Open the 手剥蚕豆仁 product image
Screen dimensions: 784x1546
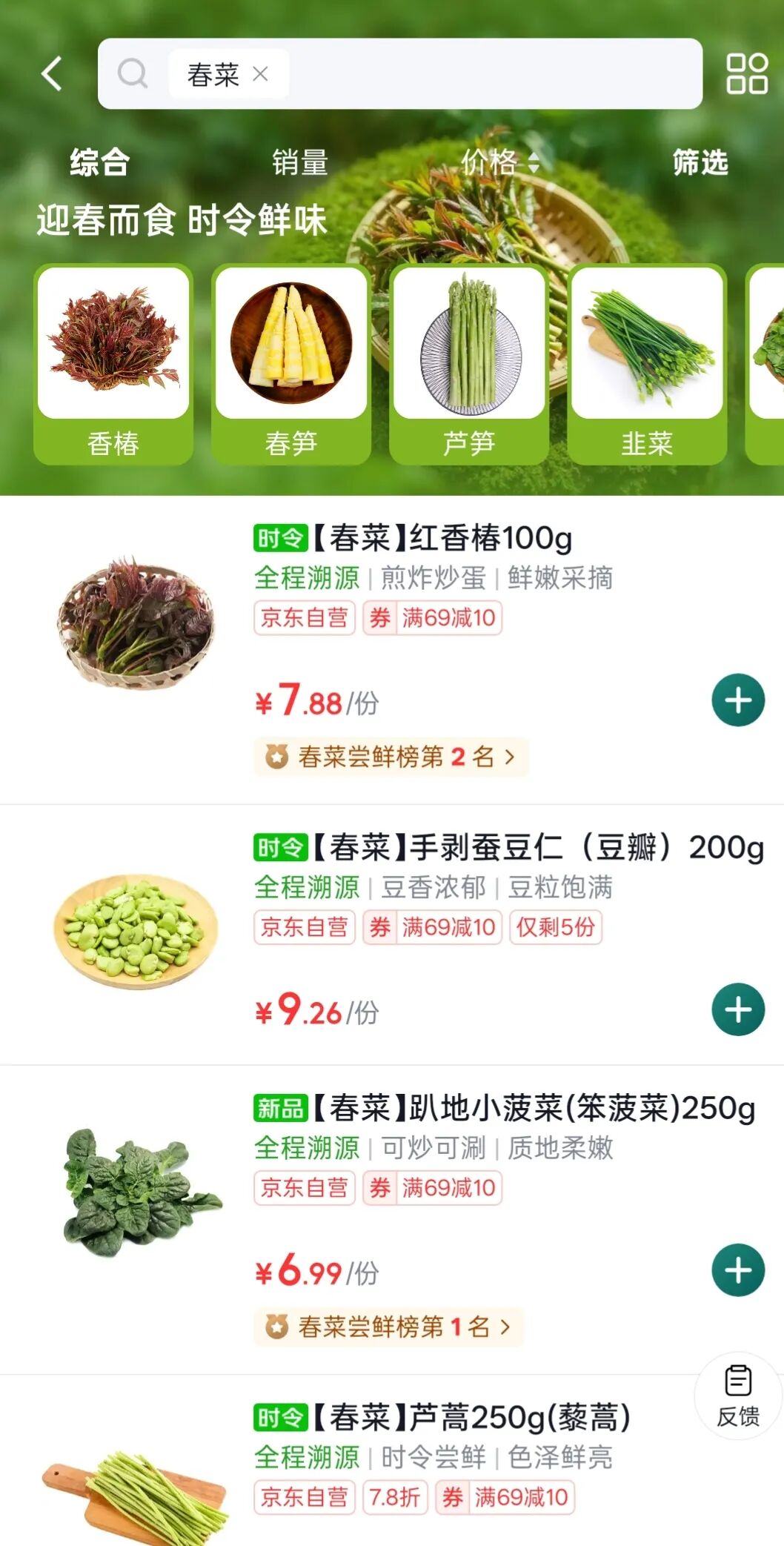[136, 932]
